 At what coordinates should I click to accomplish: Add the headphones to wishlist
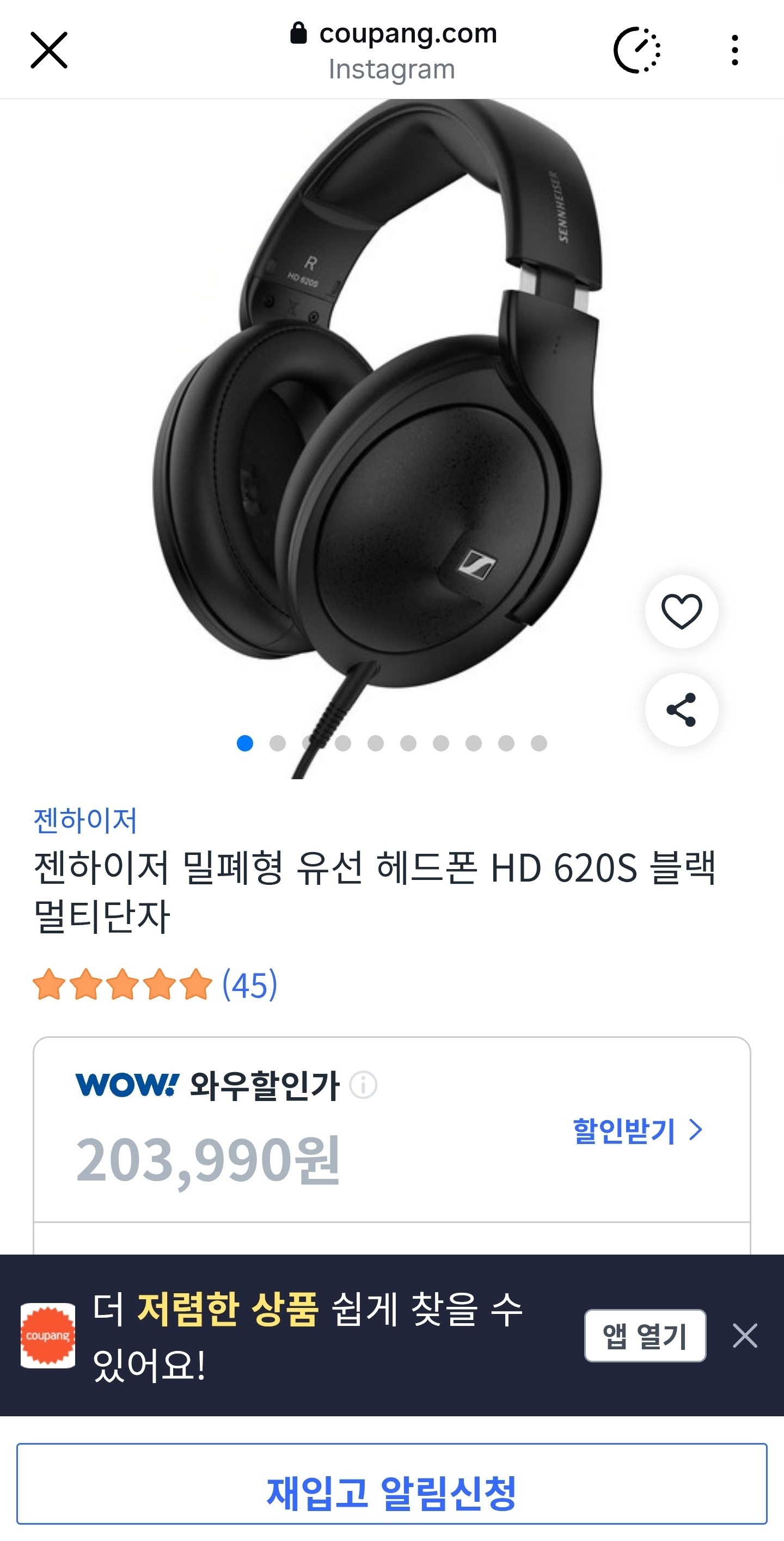tap(681, 611)
